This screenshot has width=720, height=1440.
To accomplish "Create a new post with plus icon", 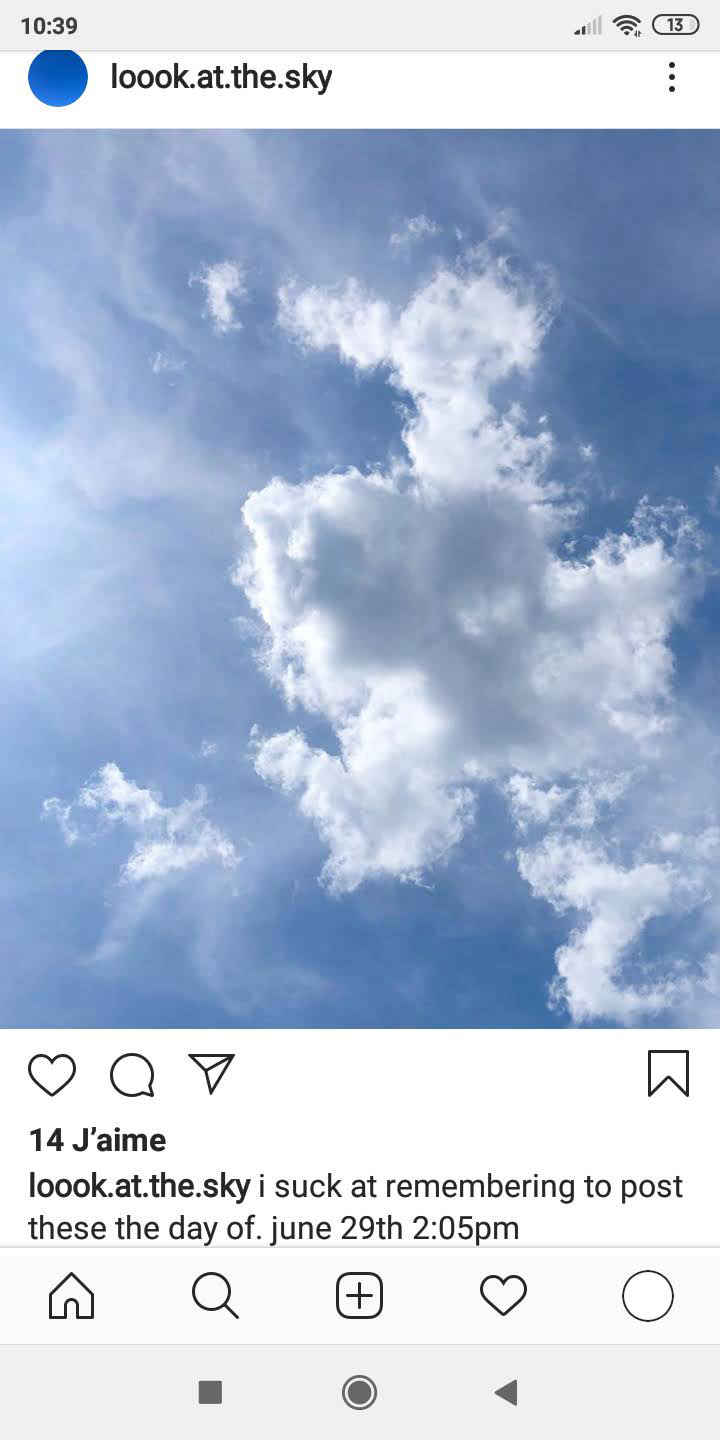I will click(x=359, y=1296).
